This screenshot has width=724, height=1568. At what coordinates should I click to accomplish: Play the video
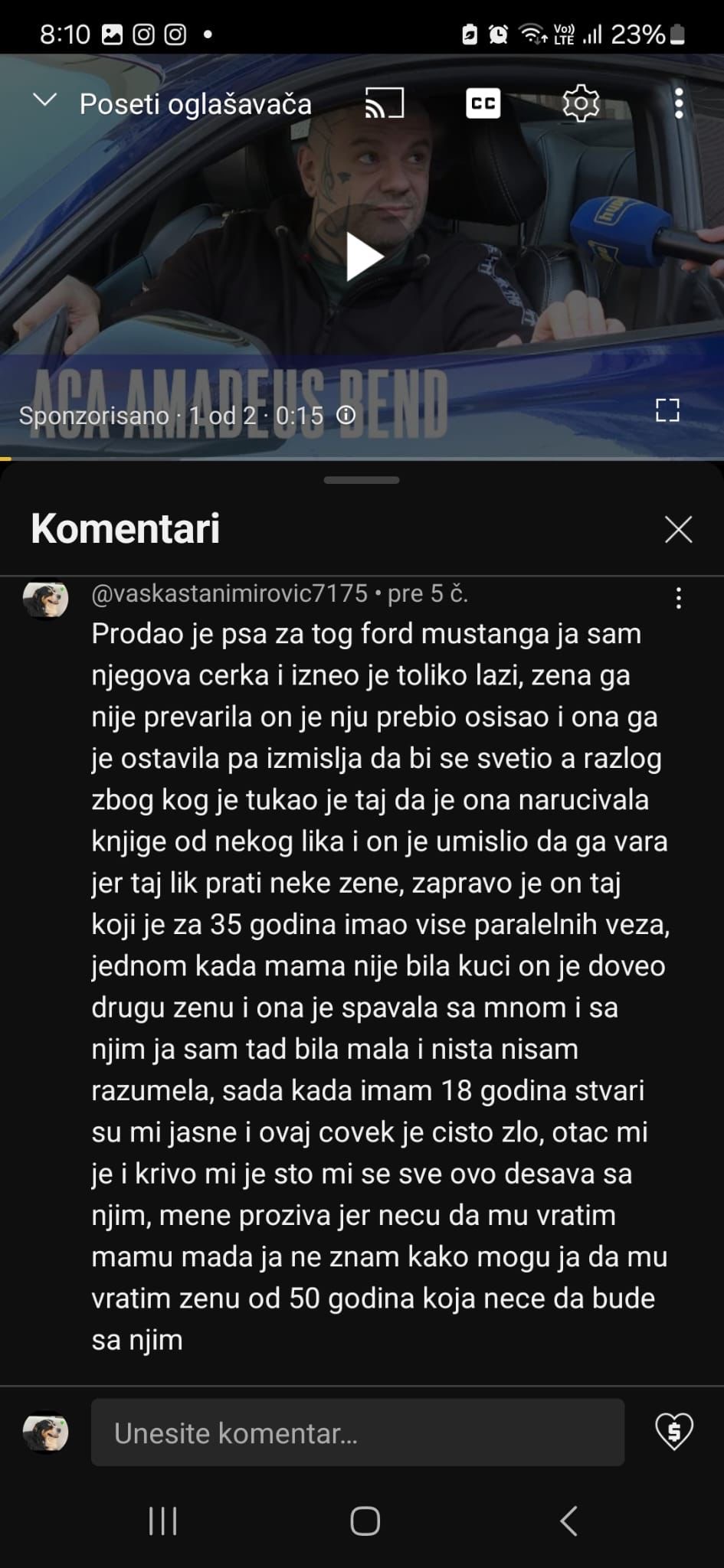coord(362,256)
